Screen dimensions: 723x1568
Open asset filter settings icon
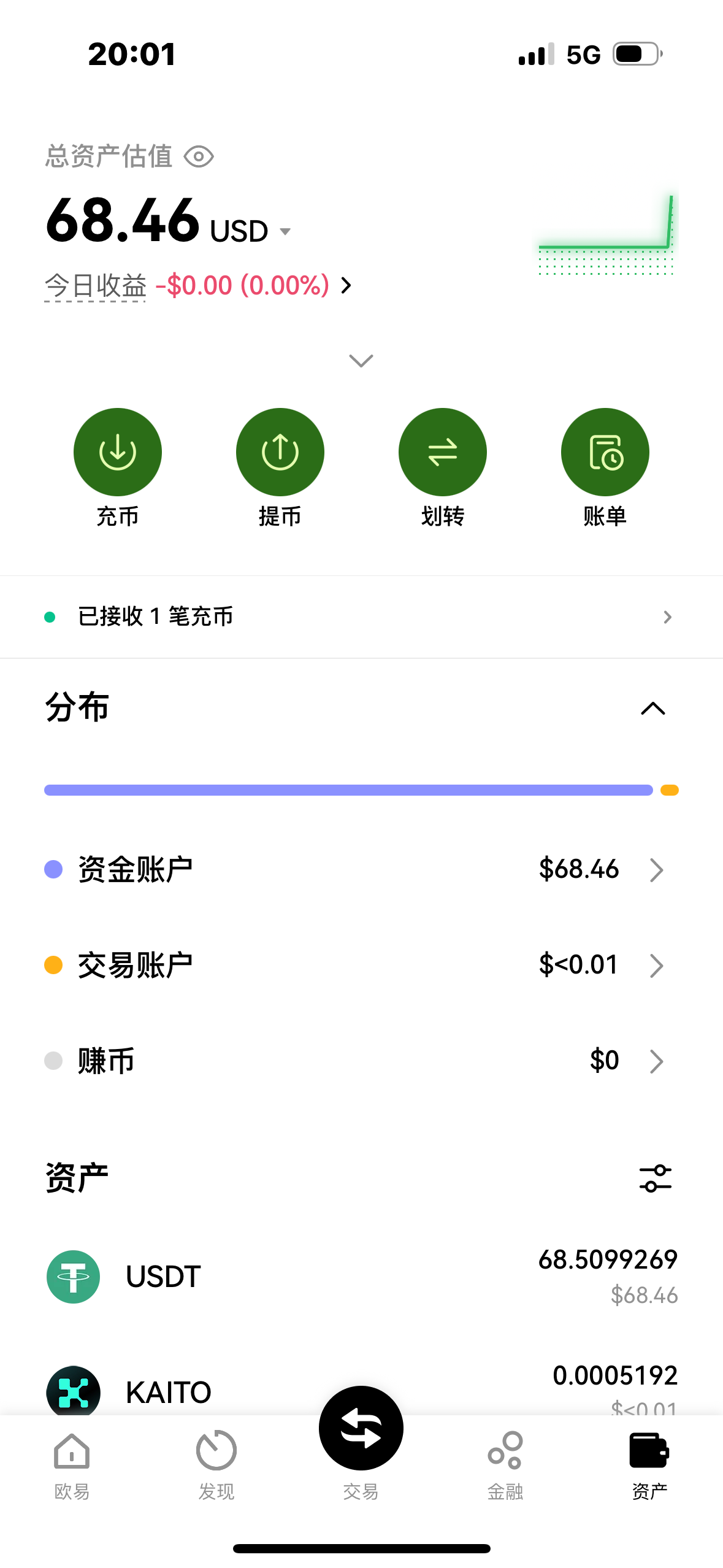click(655, 1178)
